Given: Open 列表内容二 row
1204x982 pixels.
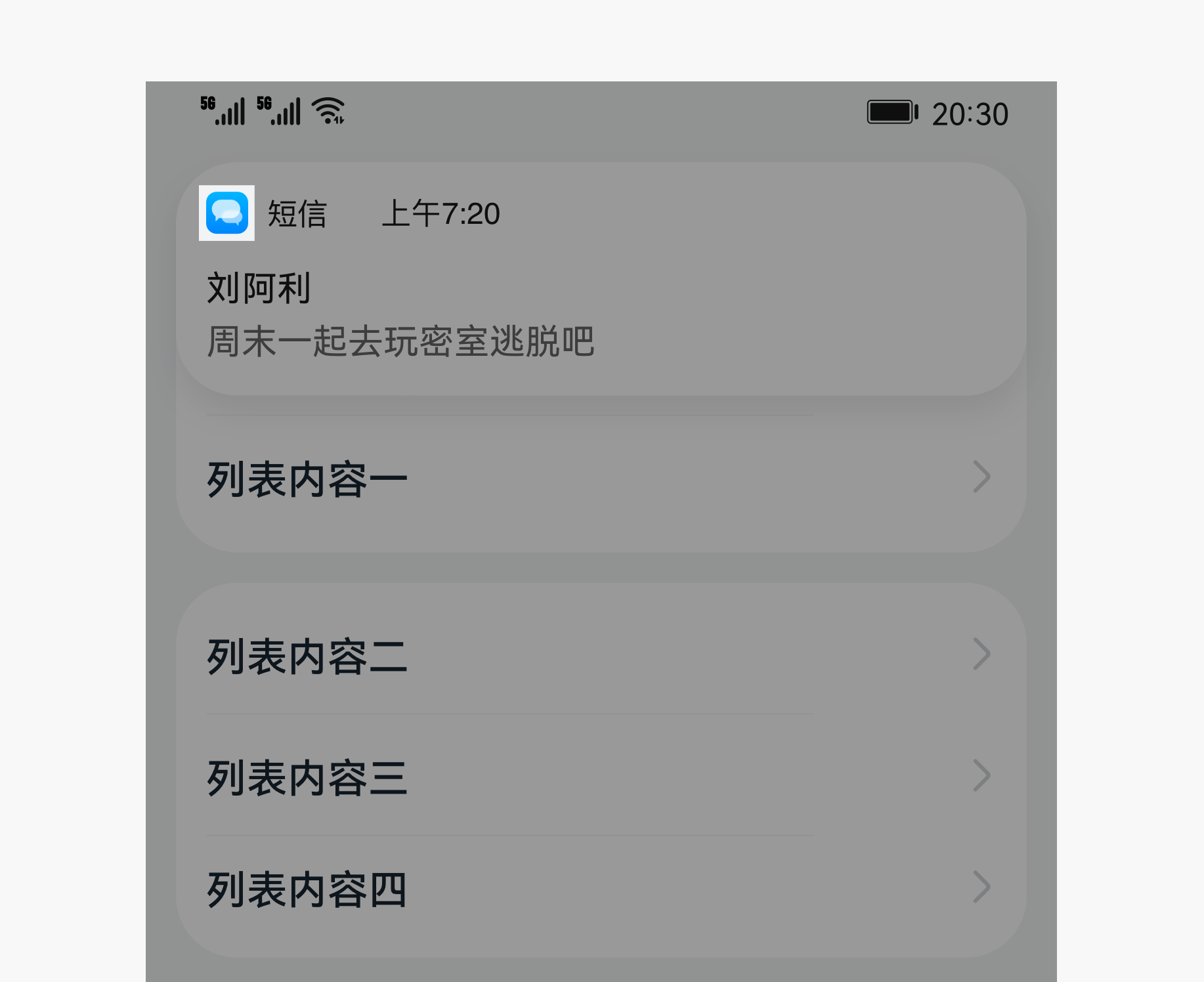Looking at the screenshot, I should tap(601, 655).
